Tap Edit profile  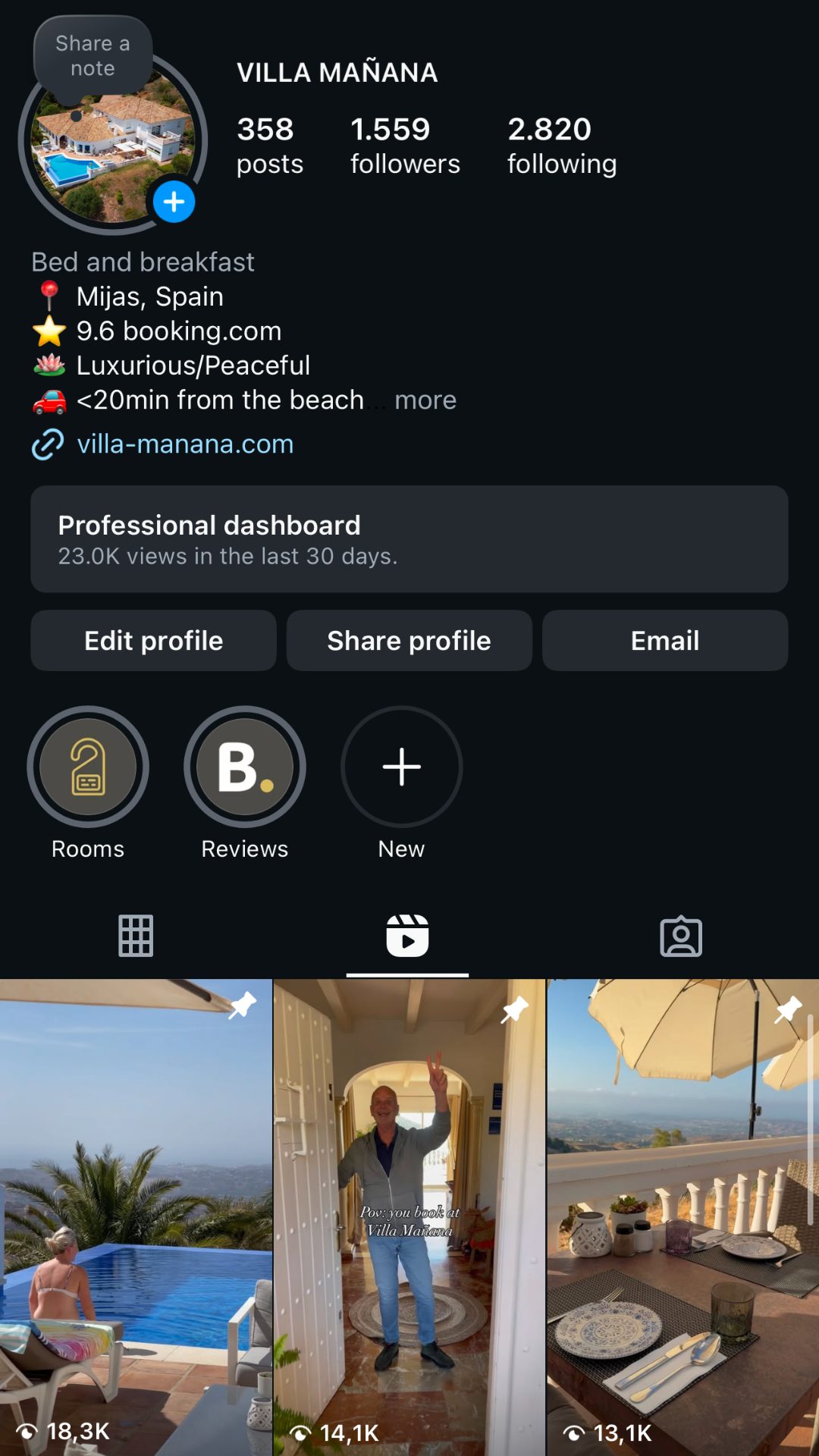pyautogui.click(x=153, y=641)
